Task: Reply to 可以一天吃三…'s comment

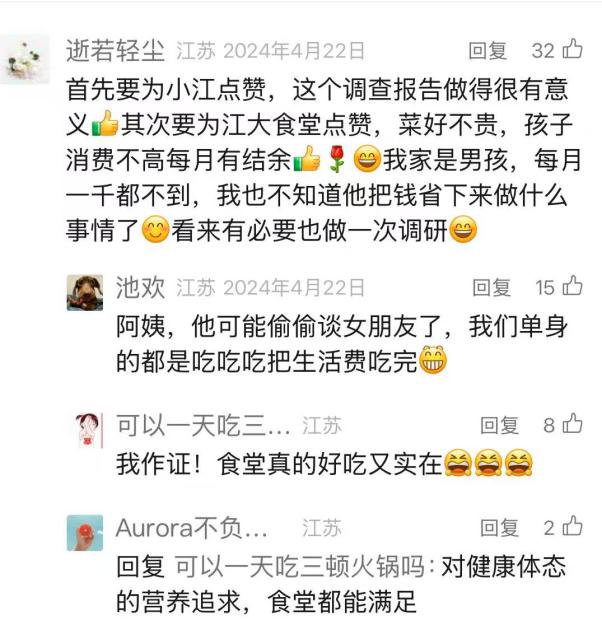Action: tap(499, 425)
